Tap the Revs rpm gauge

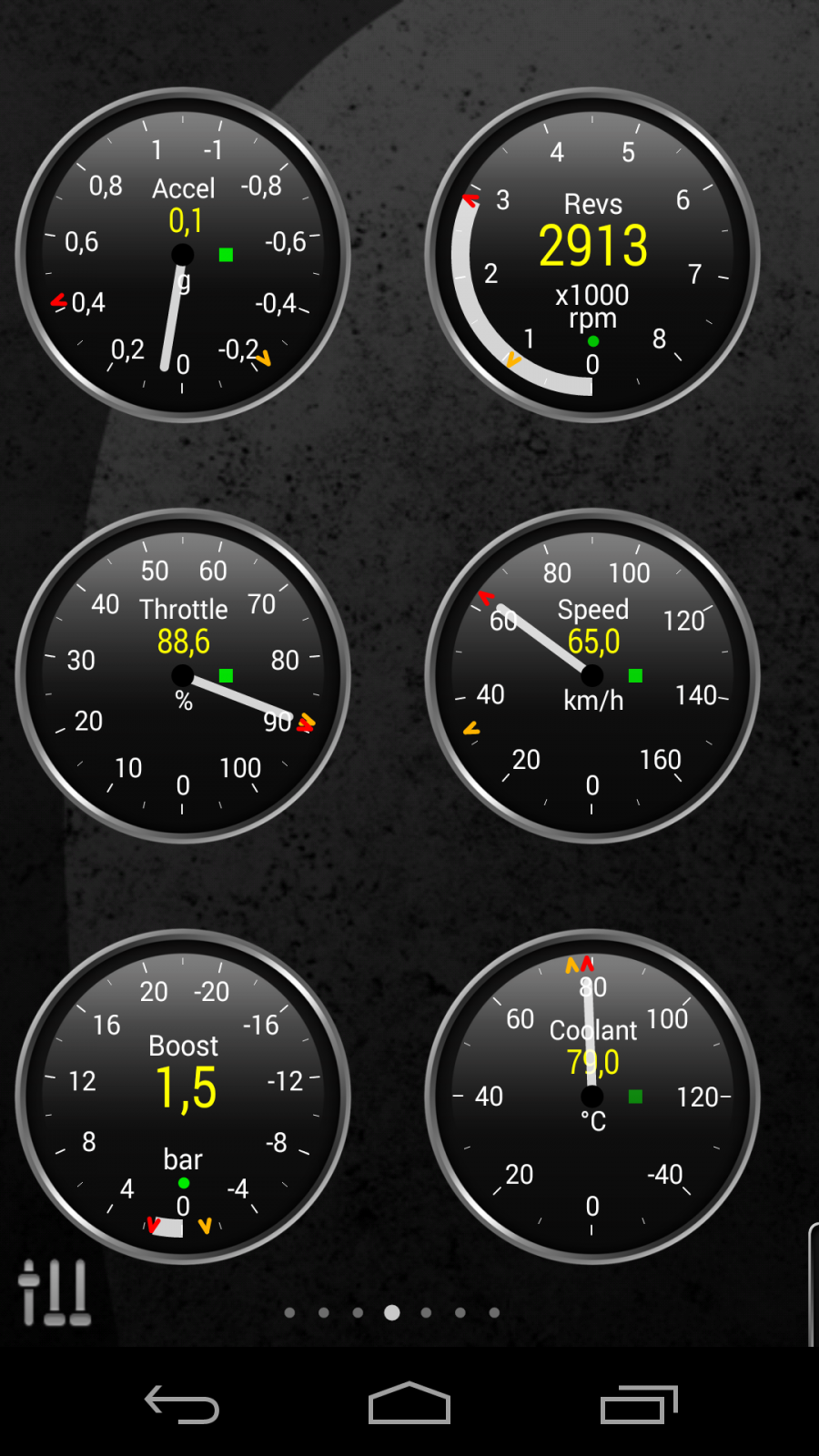click(x=592, y=255)
